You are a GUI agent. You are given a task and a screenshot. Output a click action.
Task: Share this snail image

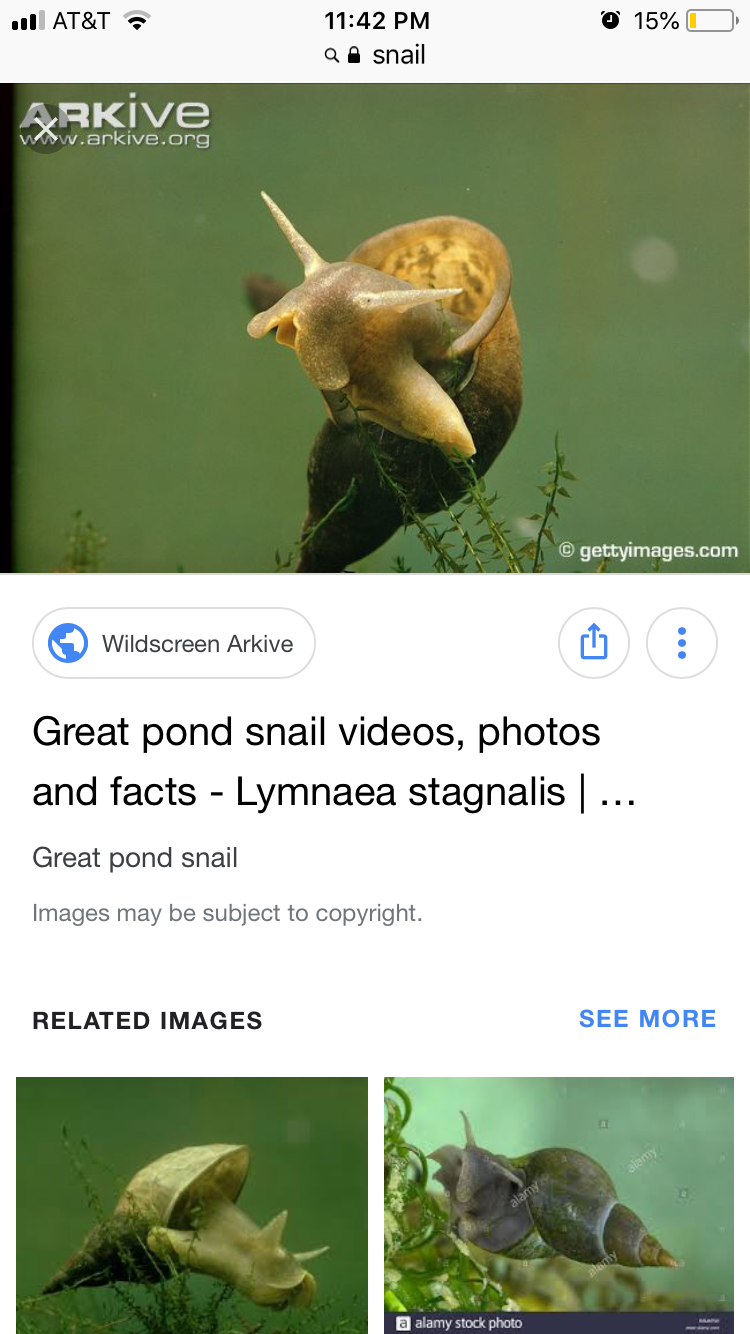[x=593, y=642]
